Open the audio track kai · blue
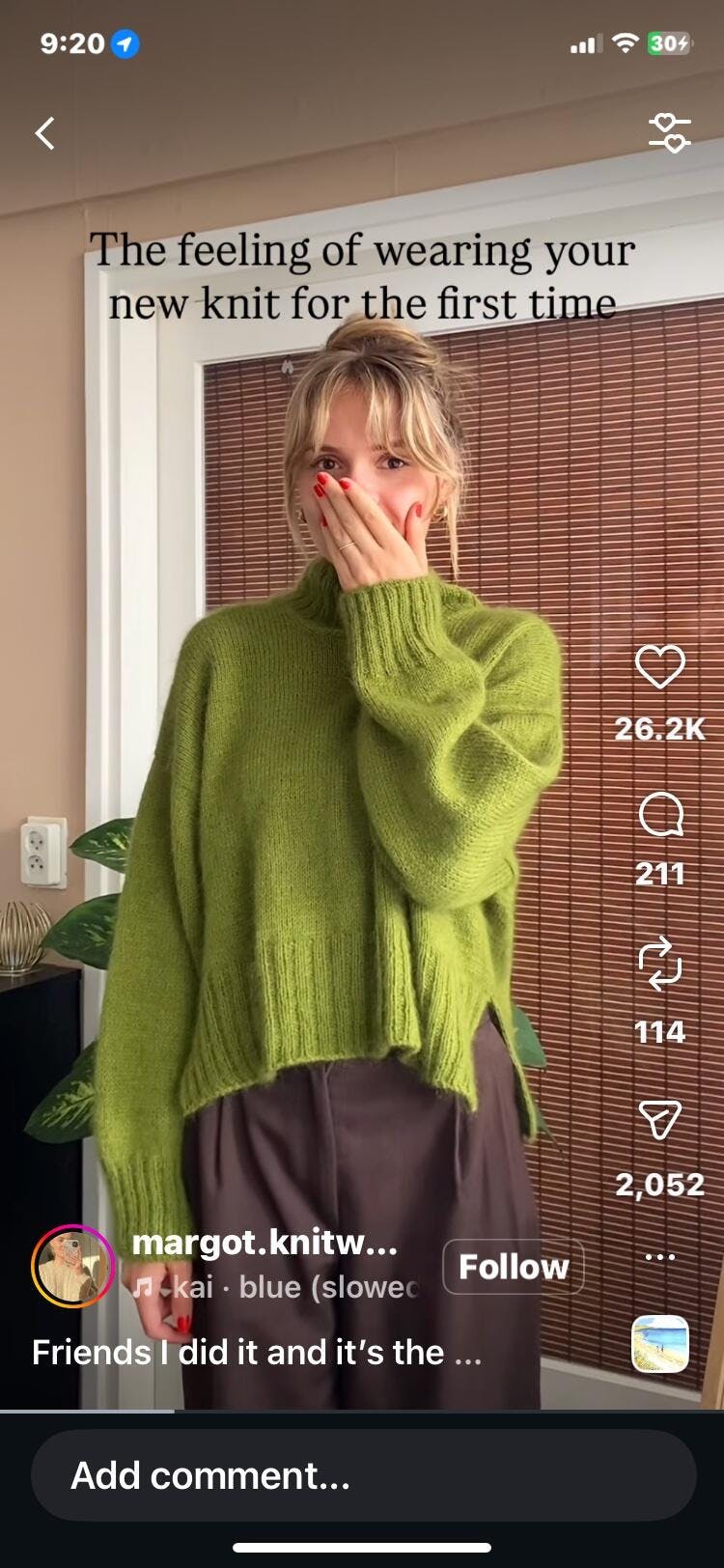724x1568 pixels. [x=280, y=1287]
